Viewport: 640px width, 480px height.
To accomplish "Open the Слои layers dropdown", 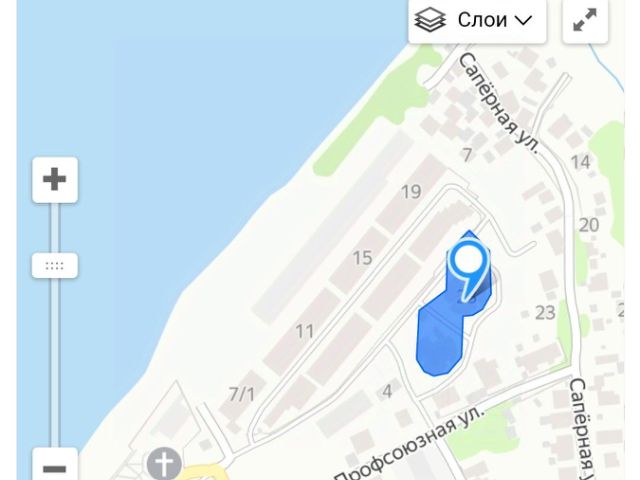I will pyautogui.click(x=477, y=20).
